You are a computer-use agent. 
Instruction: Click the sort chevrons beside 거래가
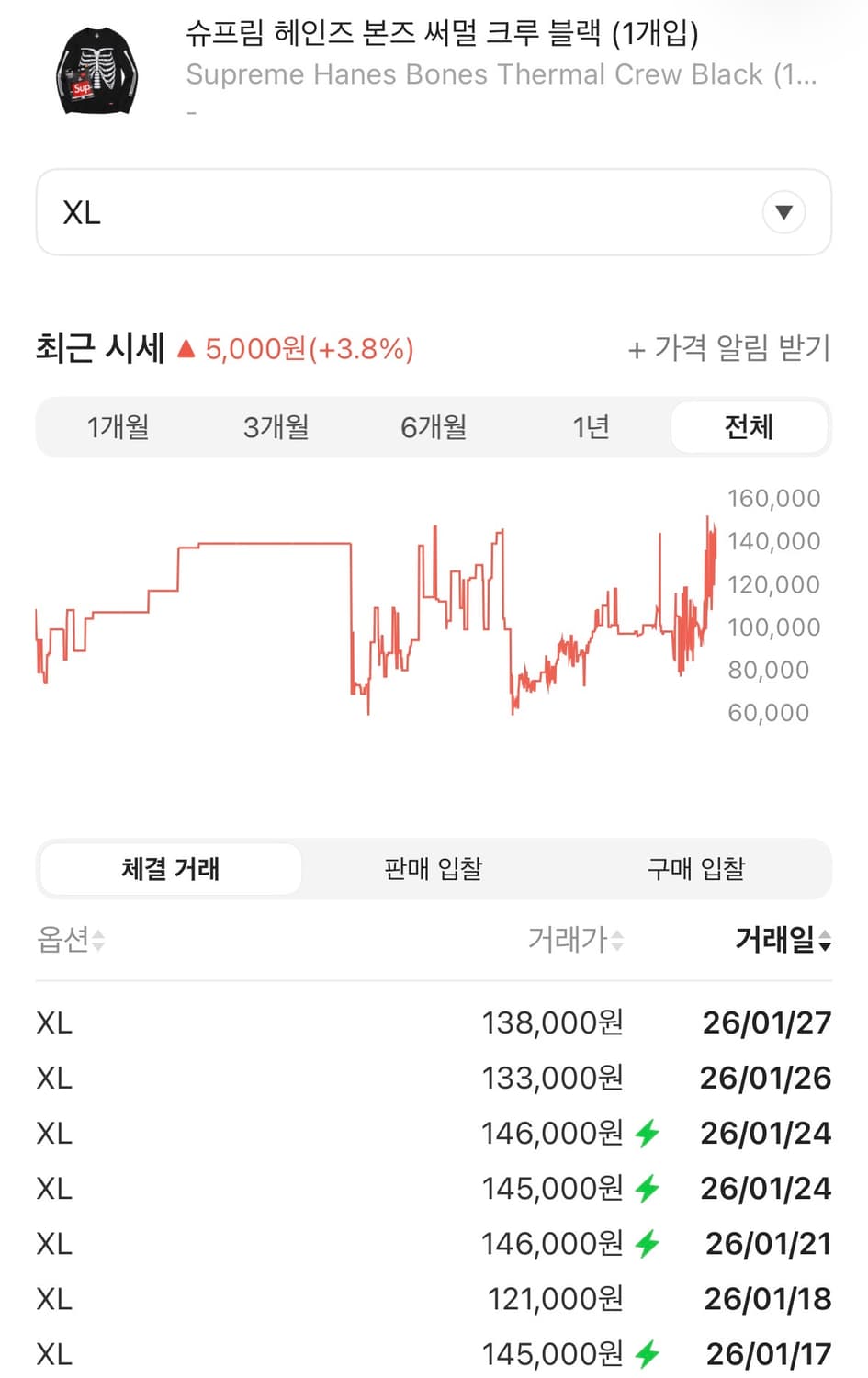pos(617,940)
